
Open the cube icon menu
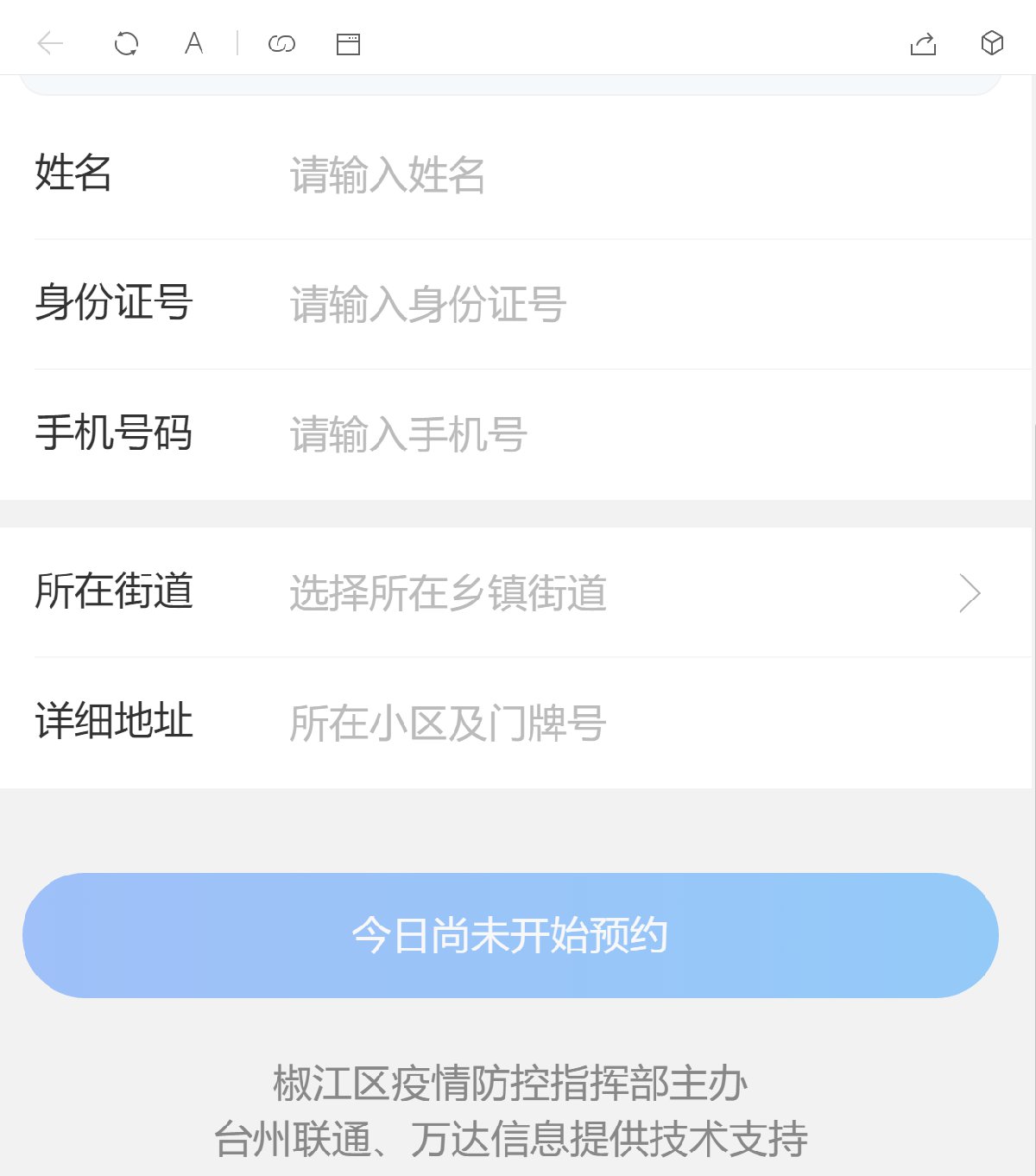pyautogui.click(x=992, y=43)
